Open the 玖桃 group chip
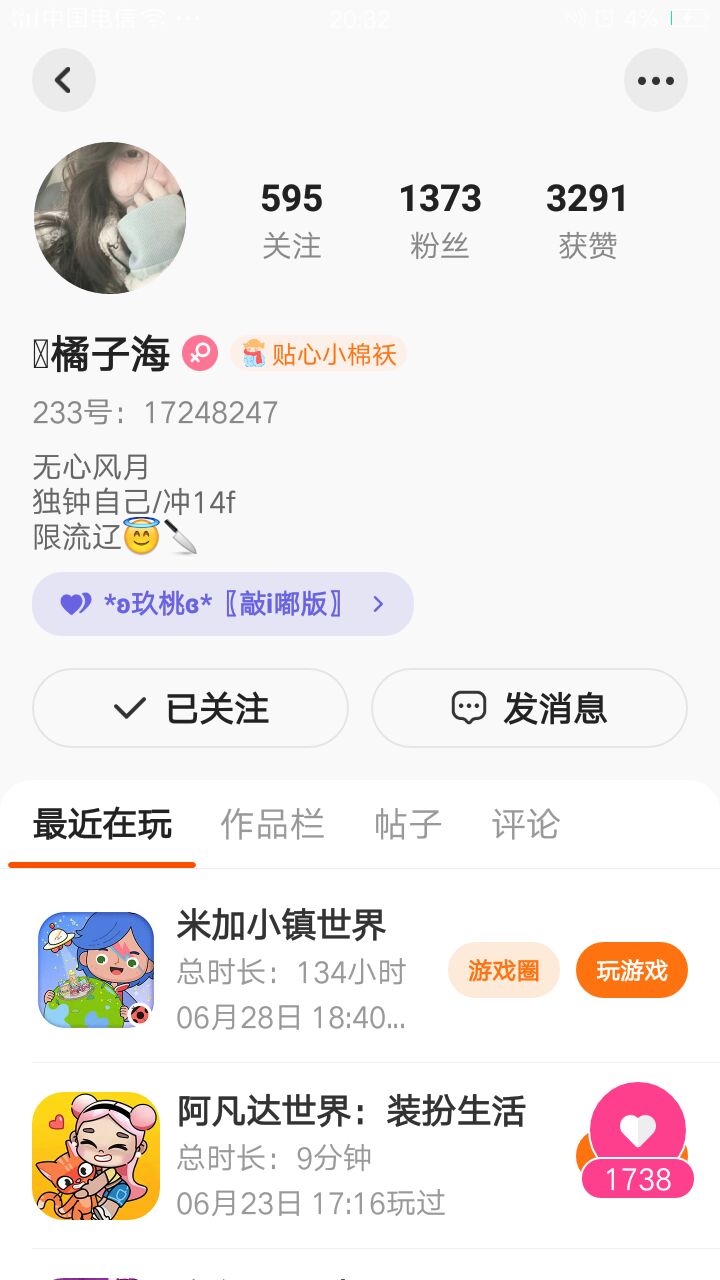720x1280 pixels. coord(223,604)
